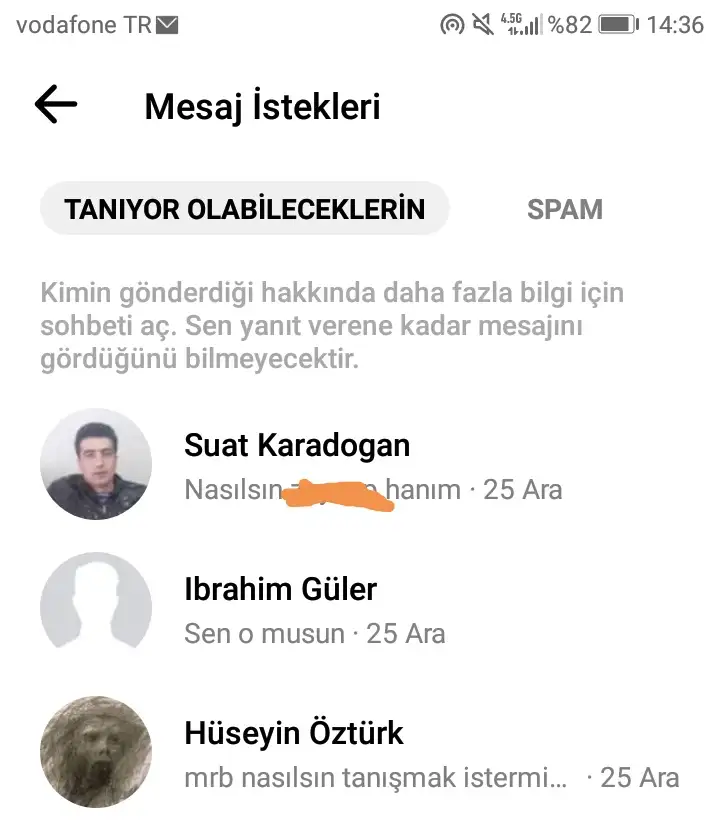Switch to the Spam tab

point(565,209)
